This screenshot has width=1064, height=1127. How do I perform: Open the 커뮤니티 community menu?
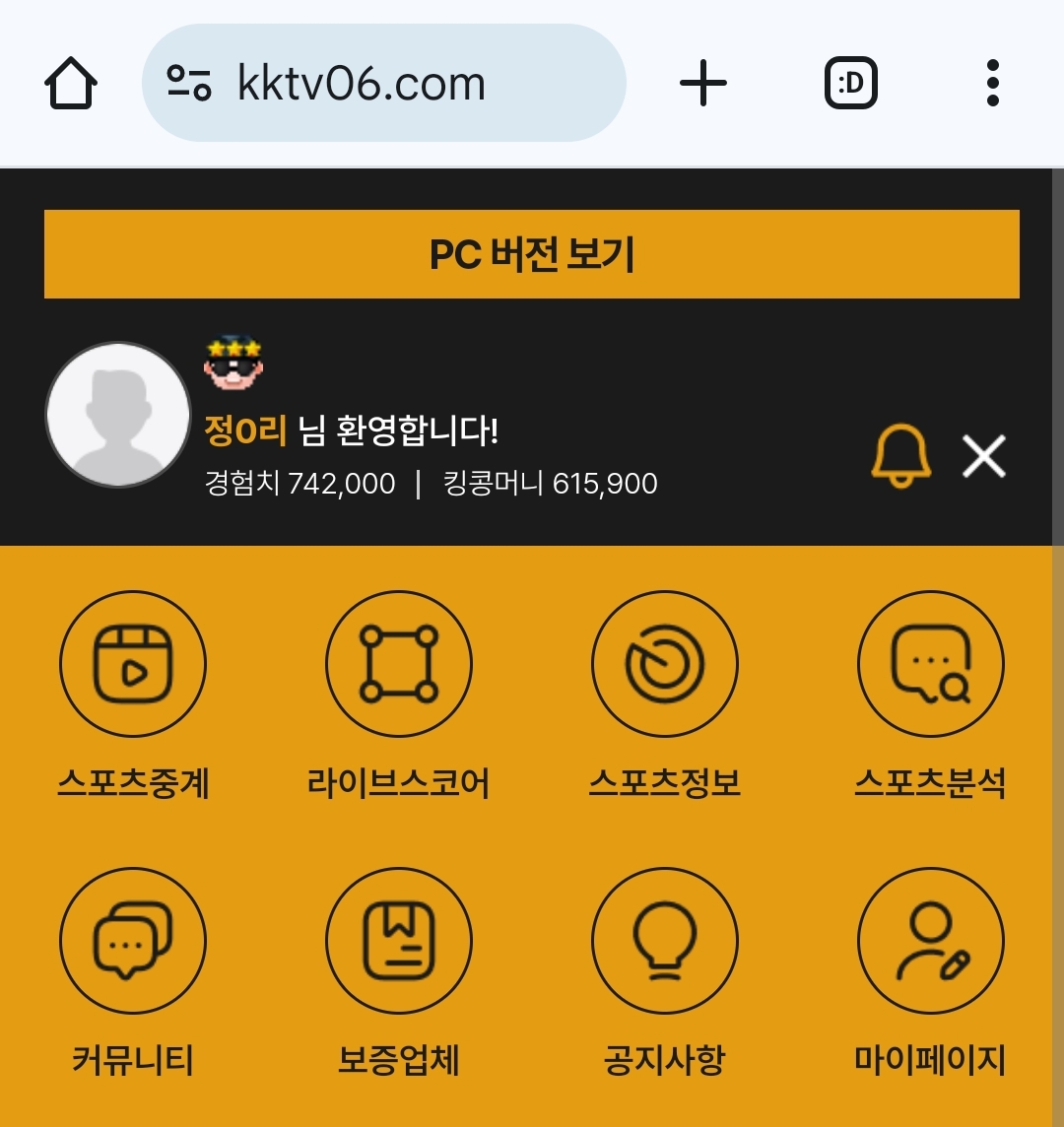click(133, 972)
